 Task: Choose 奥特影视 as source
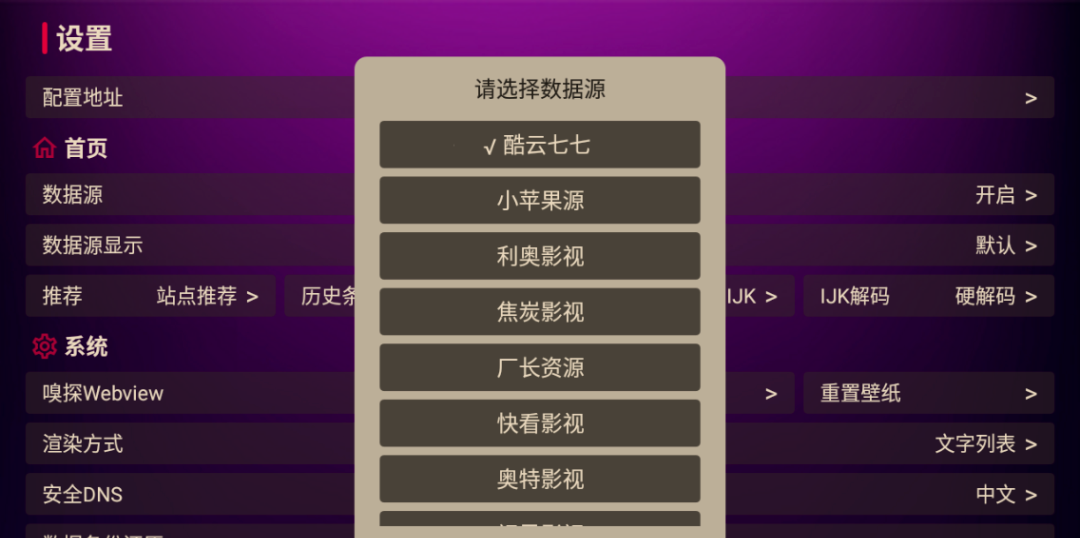pyautogui.click(x=539, y=479)
